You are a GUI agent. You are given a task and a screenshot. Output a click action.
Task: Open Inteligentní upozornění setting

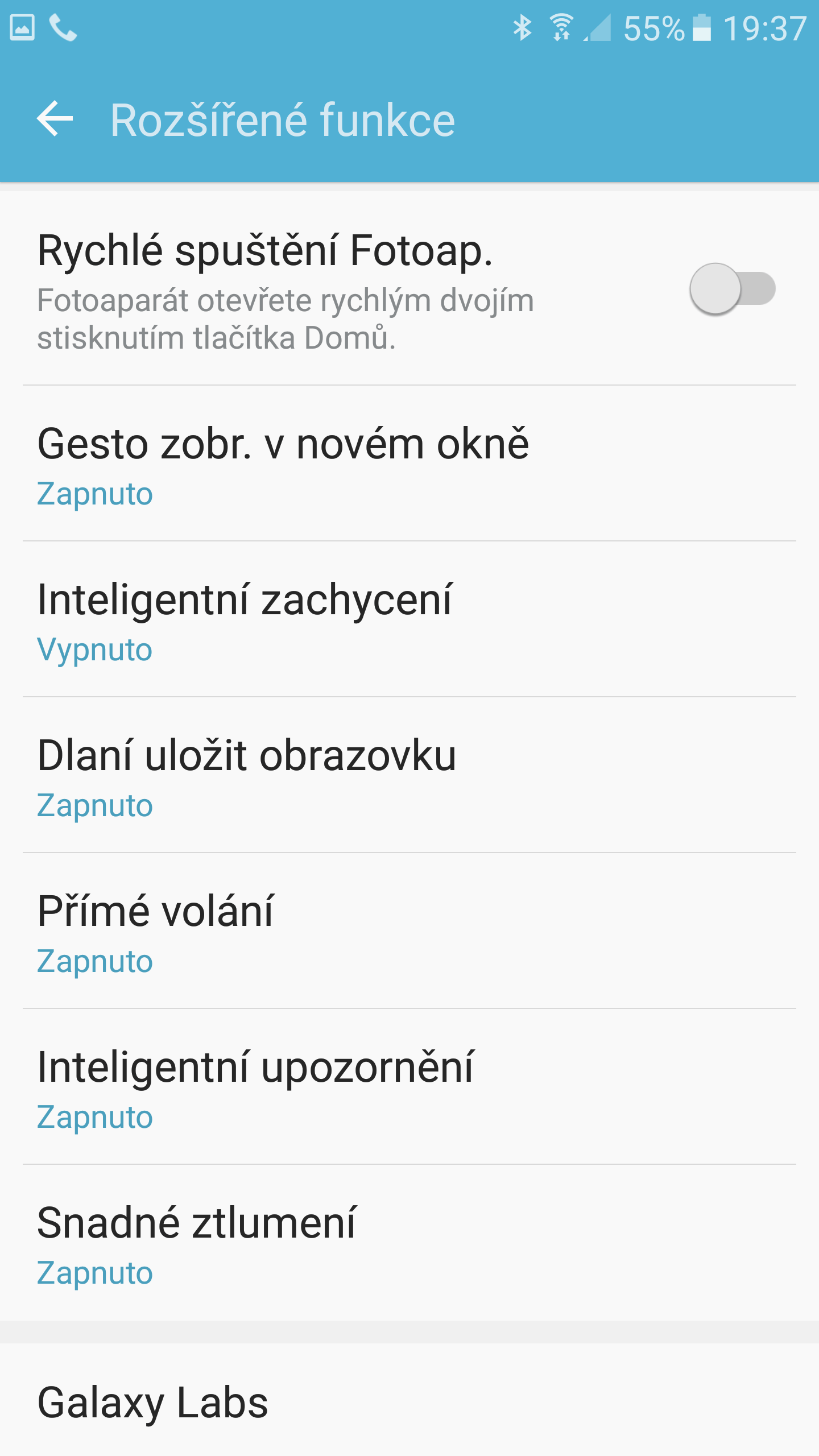pos(409,1087)
